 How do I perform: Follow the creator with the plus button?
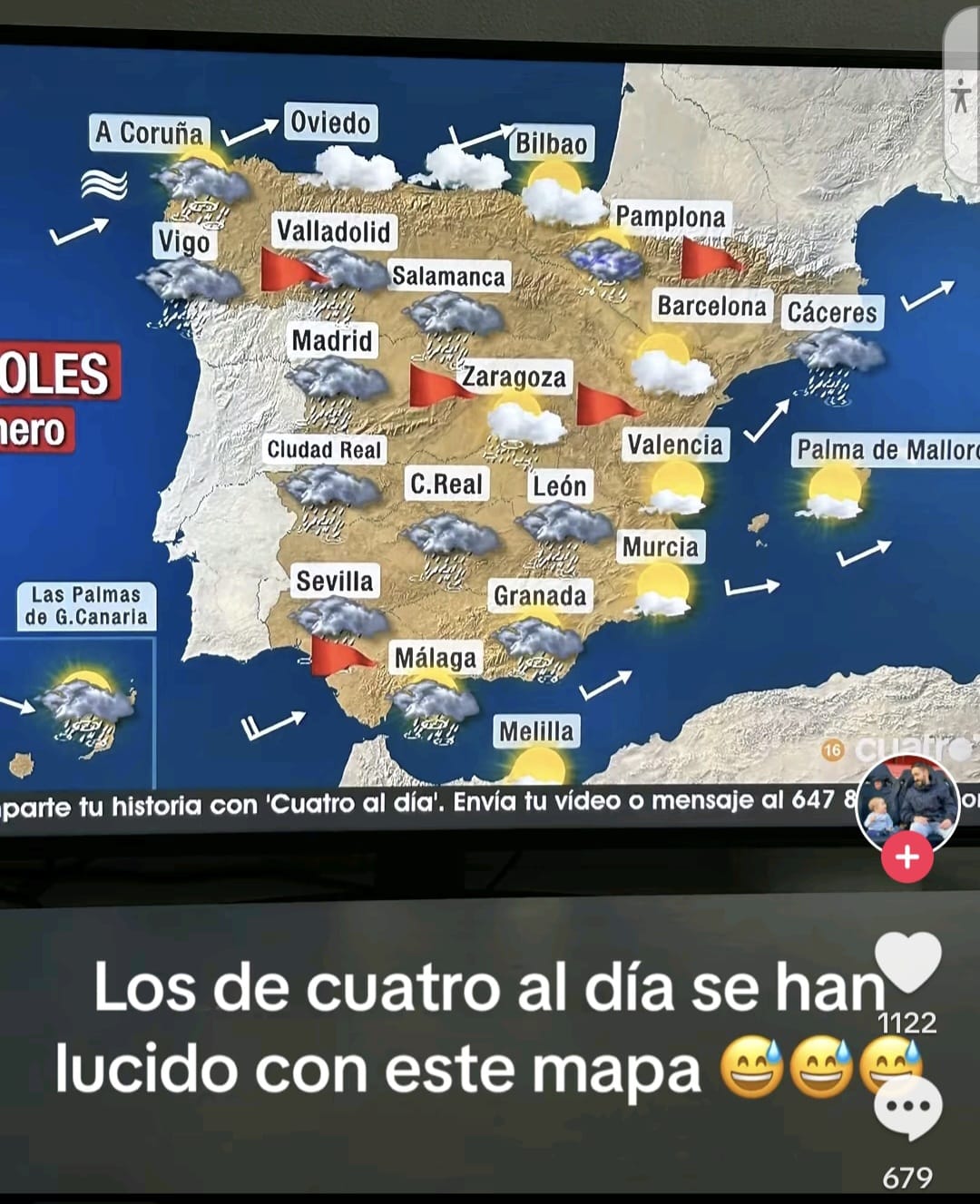click(x=906, y=857)
